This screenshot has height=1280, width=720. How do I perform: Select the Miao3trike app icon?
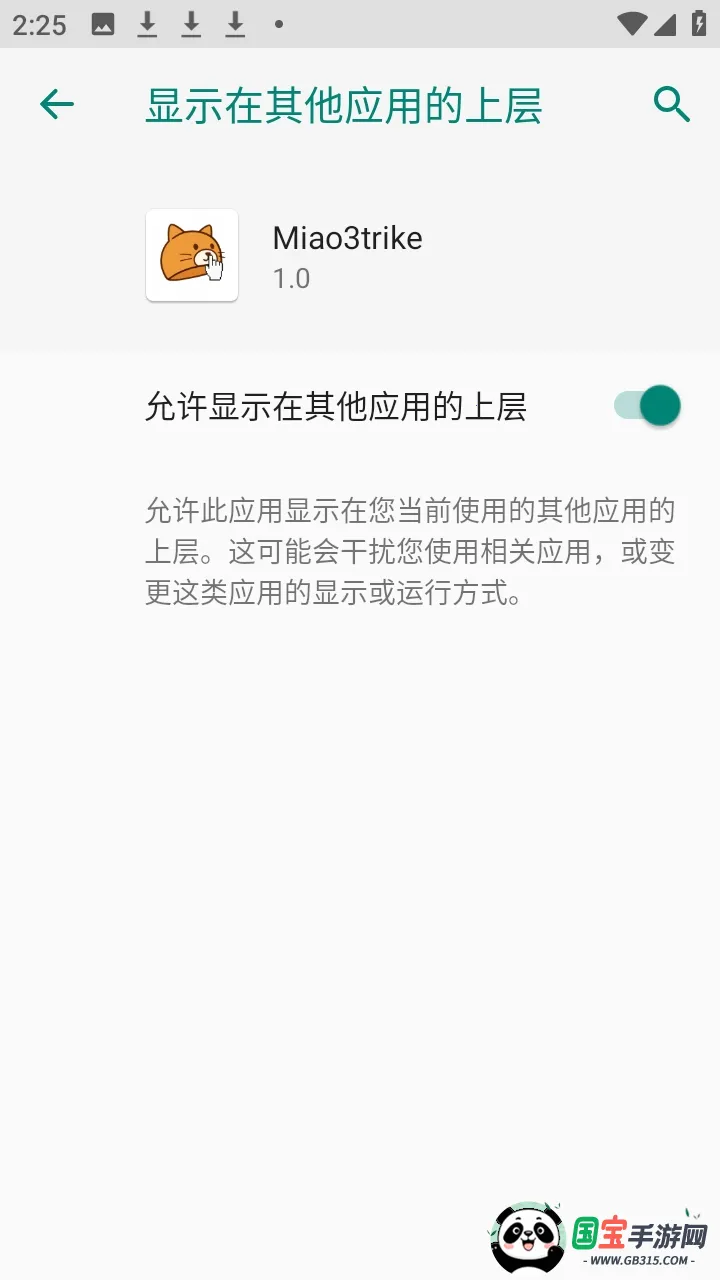click(x=192, y=255)
